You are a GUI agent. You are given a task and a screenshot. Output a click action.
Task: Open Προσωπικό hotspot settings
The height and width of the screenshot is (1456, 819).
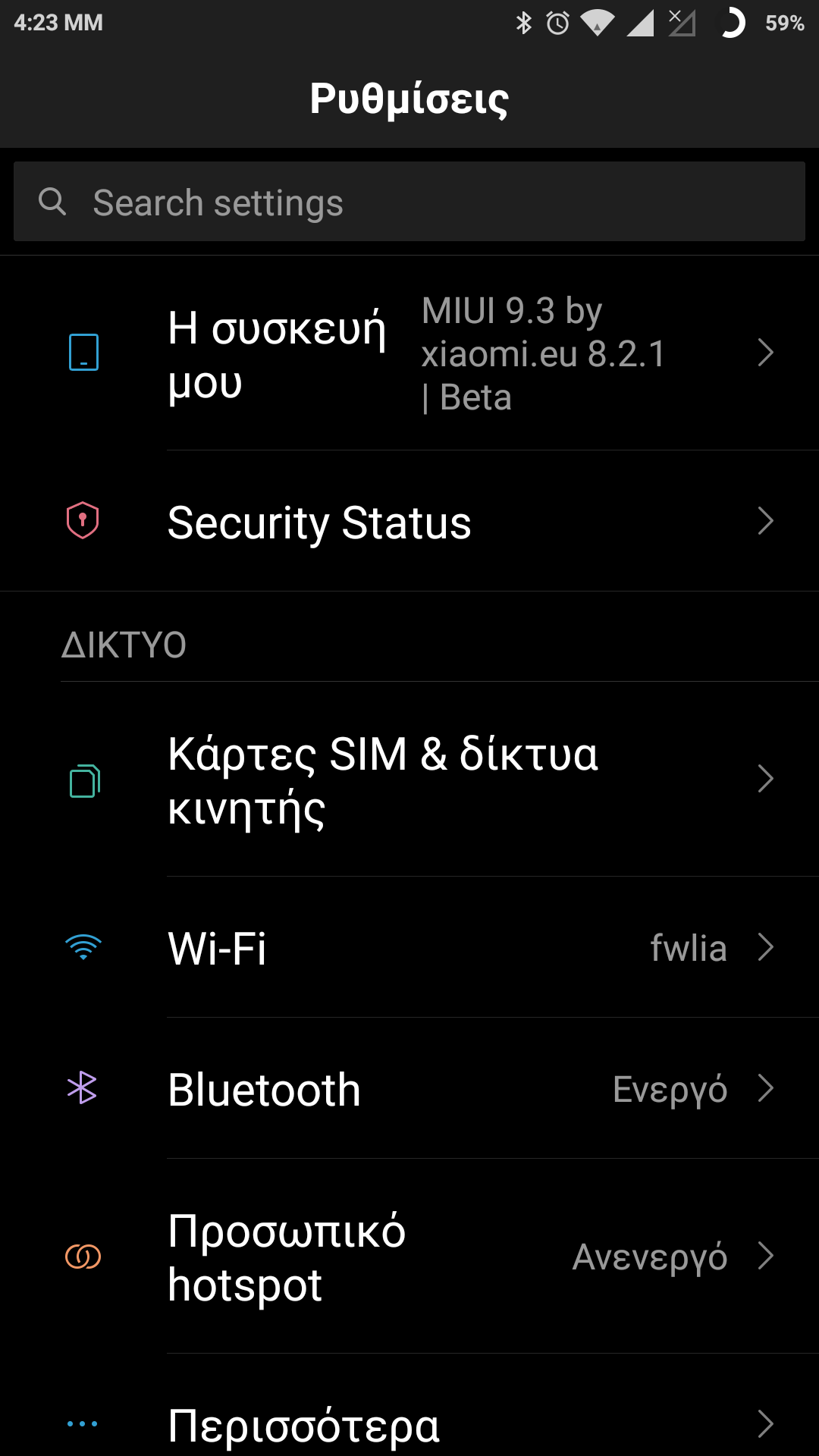(x=409, y=1257)
